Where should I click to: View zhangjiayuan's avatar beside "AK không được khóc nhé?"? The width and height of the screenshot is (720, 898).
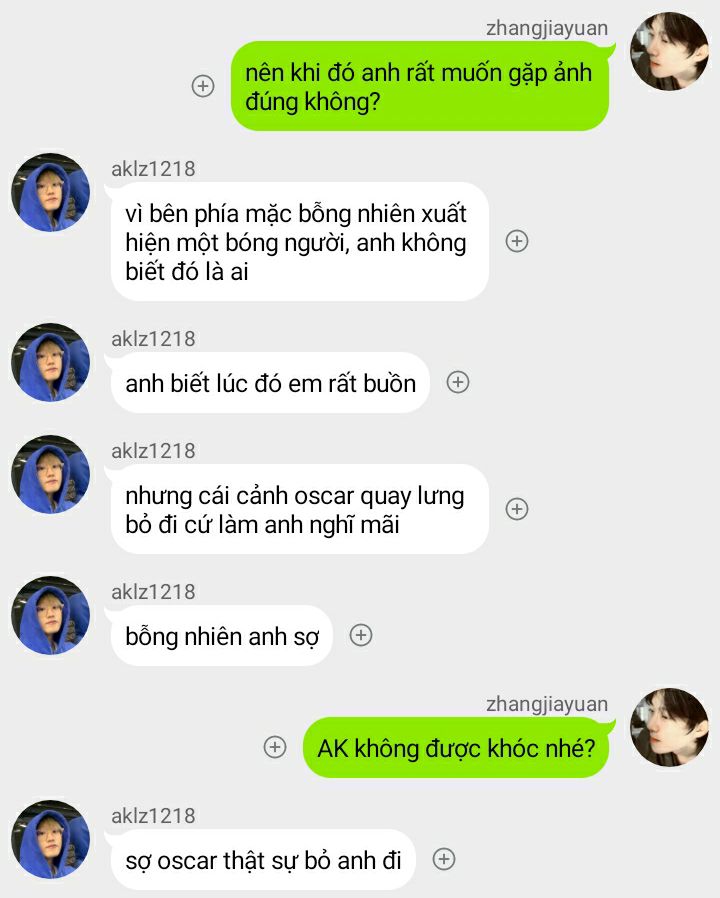pos(669,727)
